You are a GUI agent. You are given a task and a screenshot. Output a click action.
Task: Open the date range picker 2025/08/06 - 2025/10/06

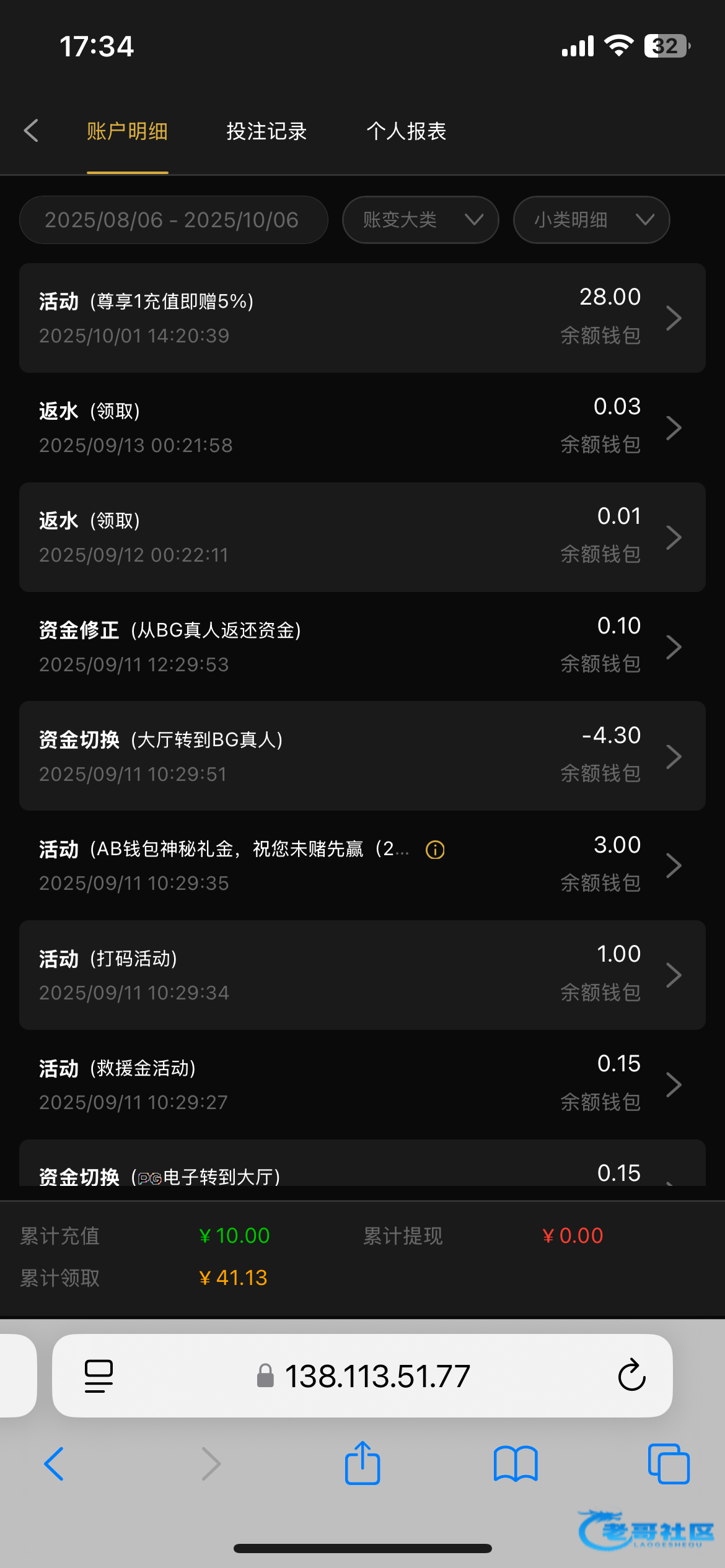(173, 220)
